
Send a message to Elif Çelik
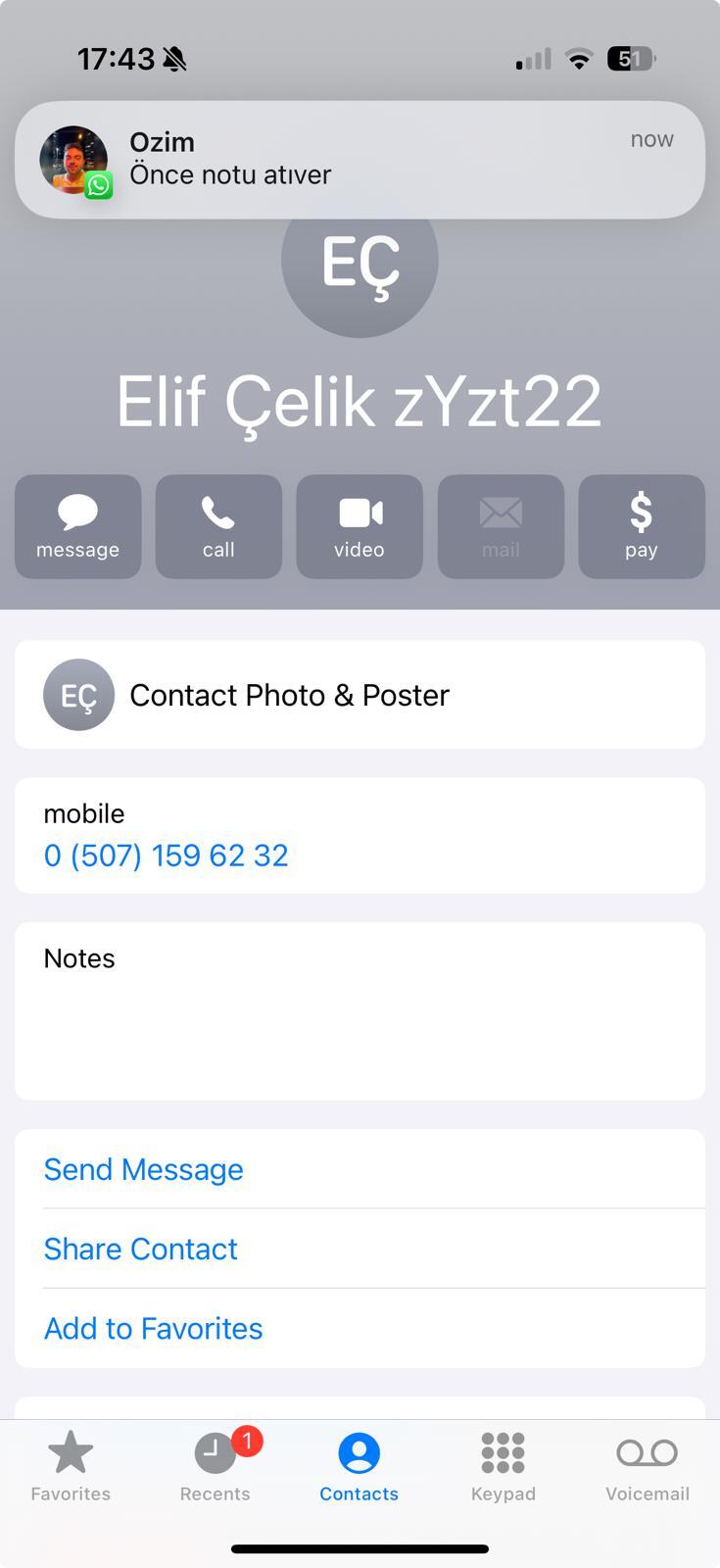(x=78, y=526)
